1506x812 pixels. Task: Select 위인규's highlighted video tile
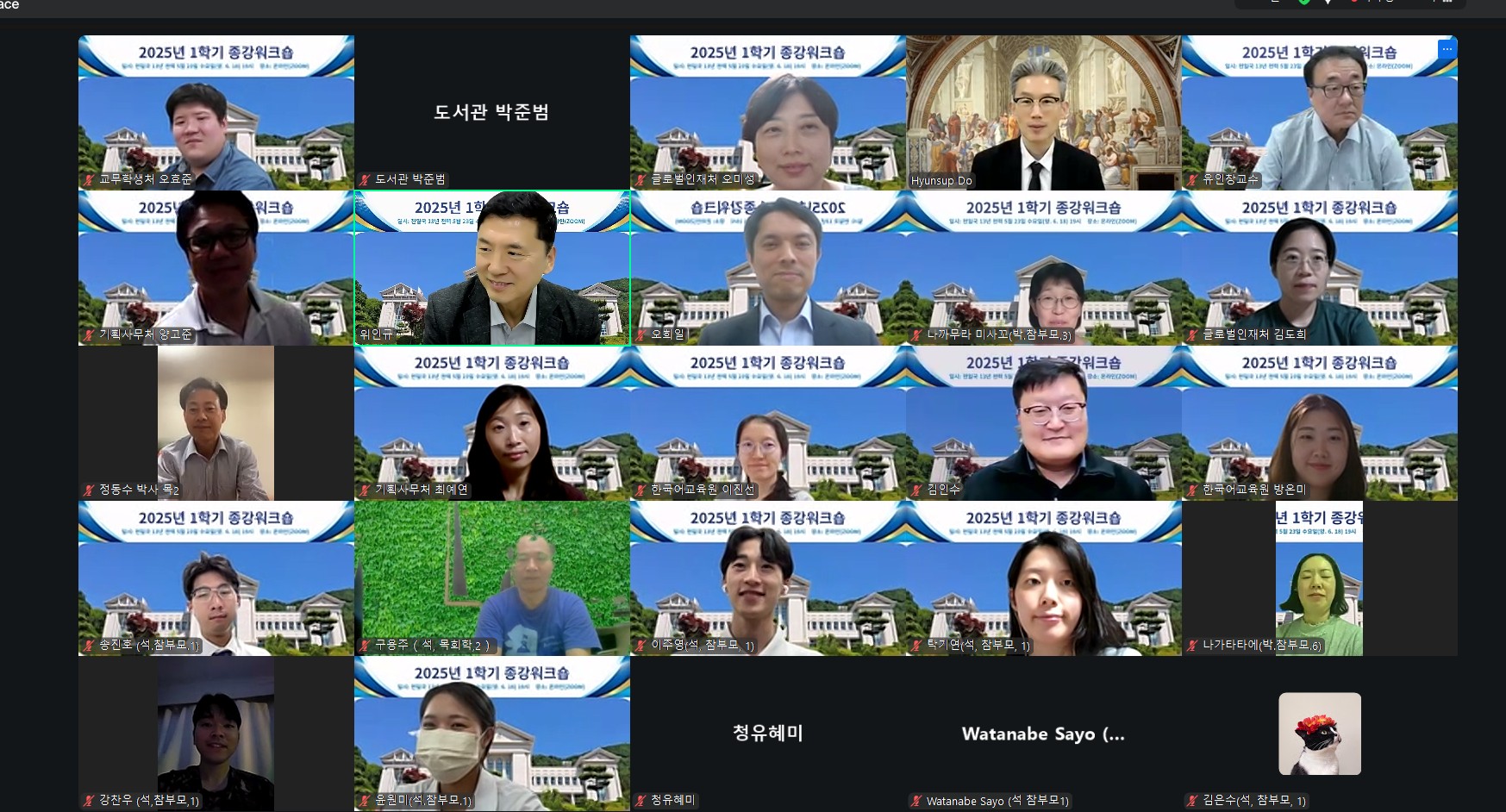pyautogui.click(x=491, y=268)
